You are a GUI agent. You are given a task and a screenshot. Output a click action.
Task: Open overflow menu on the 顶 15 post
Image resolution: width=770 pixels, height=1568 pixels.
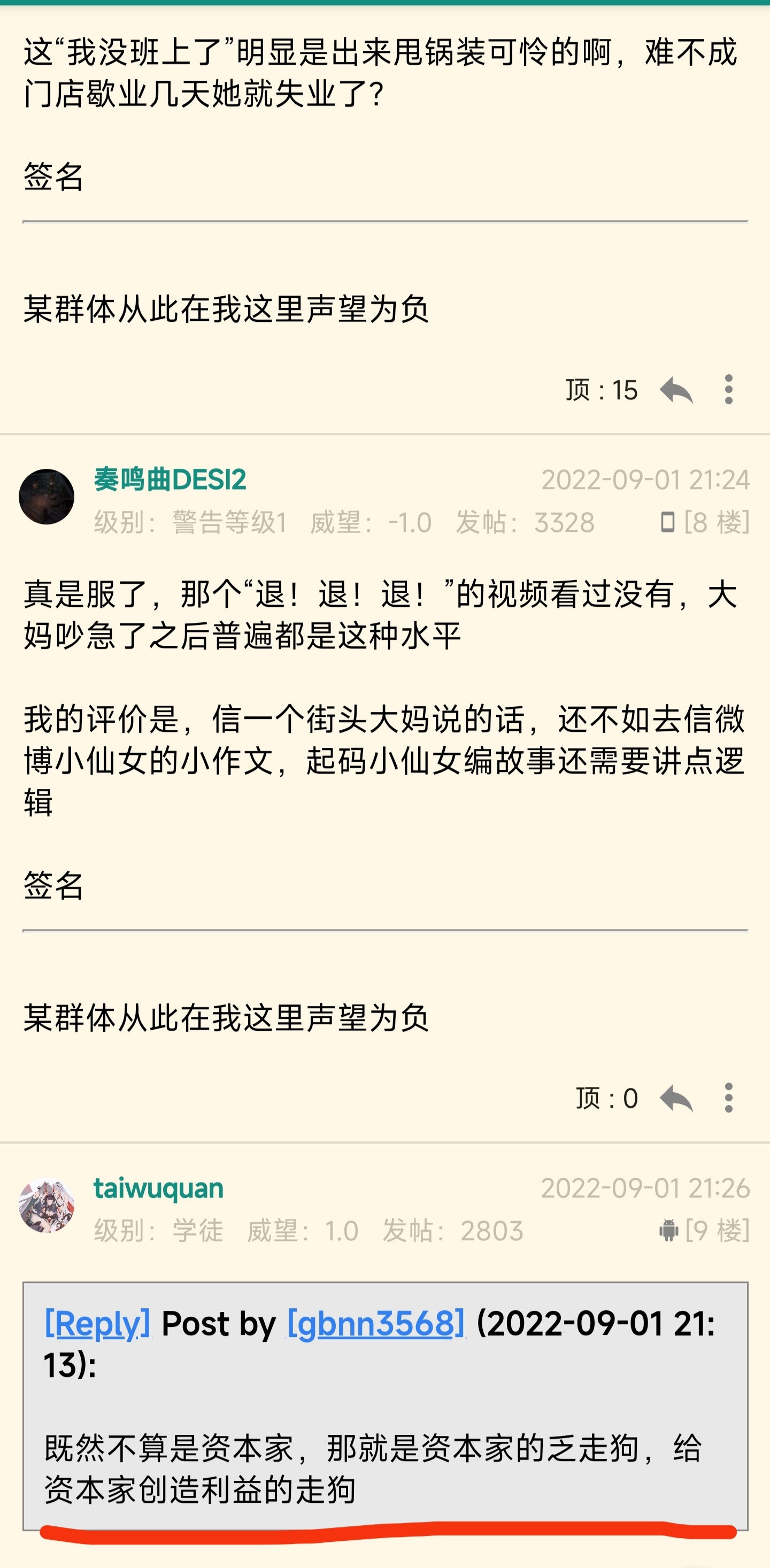coord(728,390)
